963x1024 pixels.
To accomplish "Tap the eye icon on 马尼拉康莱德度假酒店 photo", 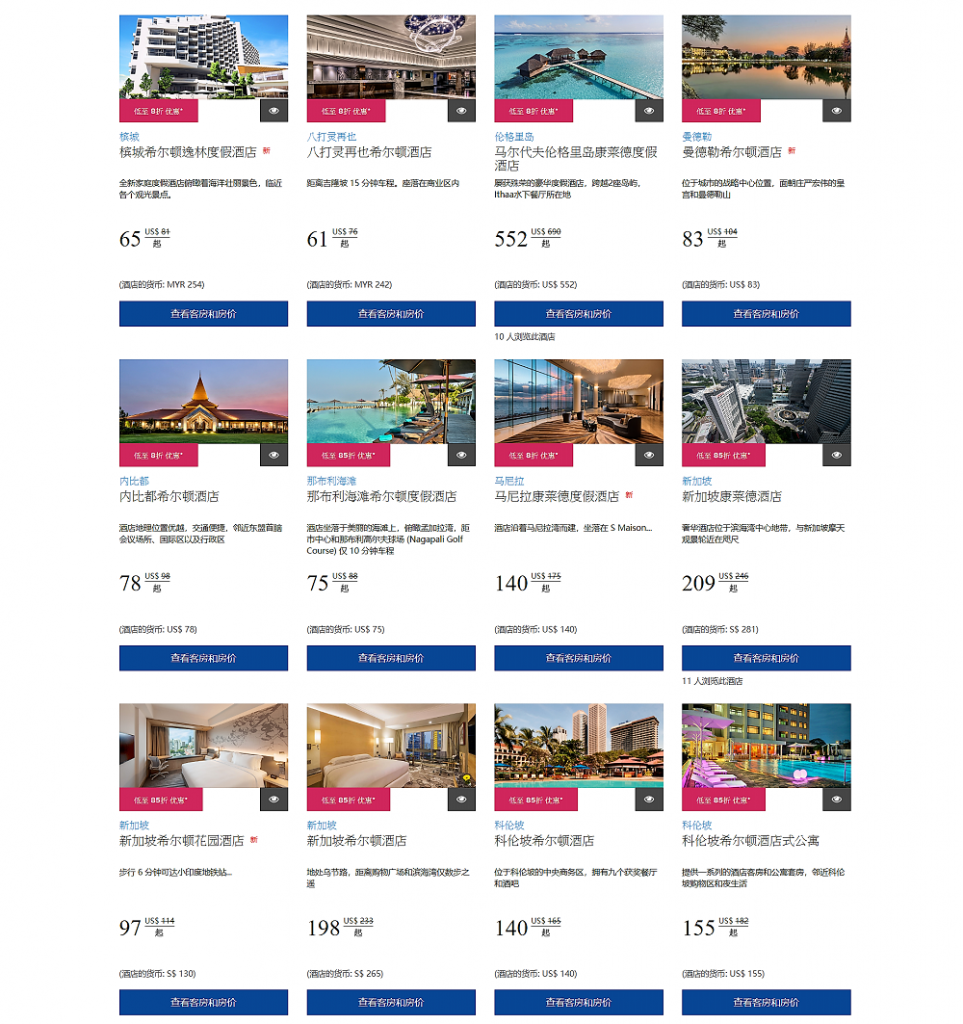I will tap(649, 455).
